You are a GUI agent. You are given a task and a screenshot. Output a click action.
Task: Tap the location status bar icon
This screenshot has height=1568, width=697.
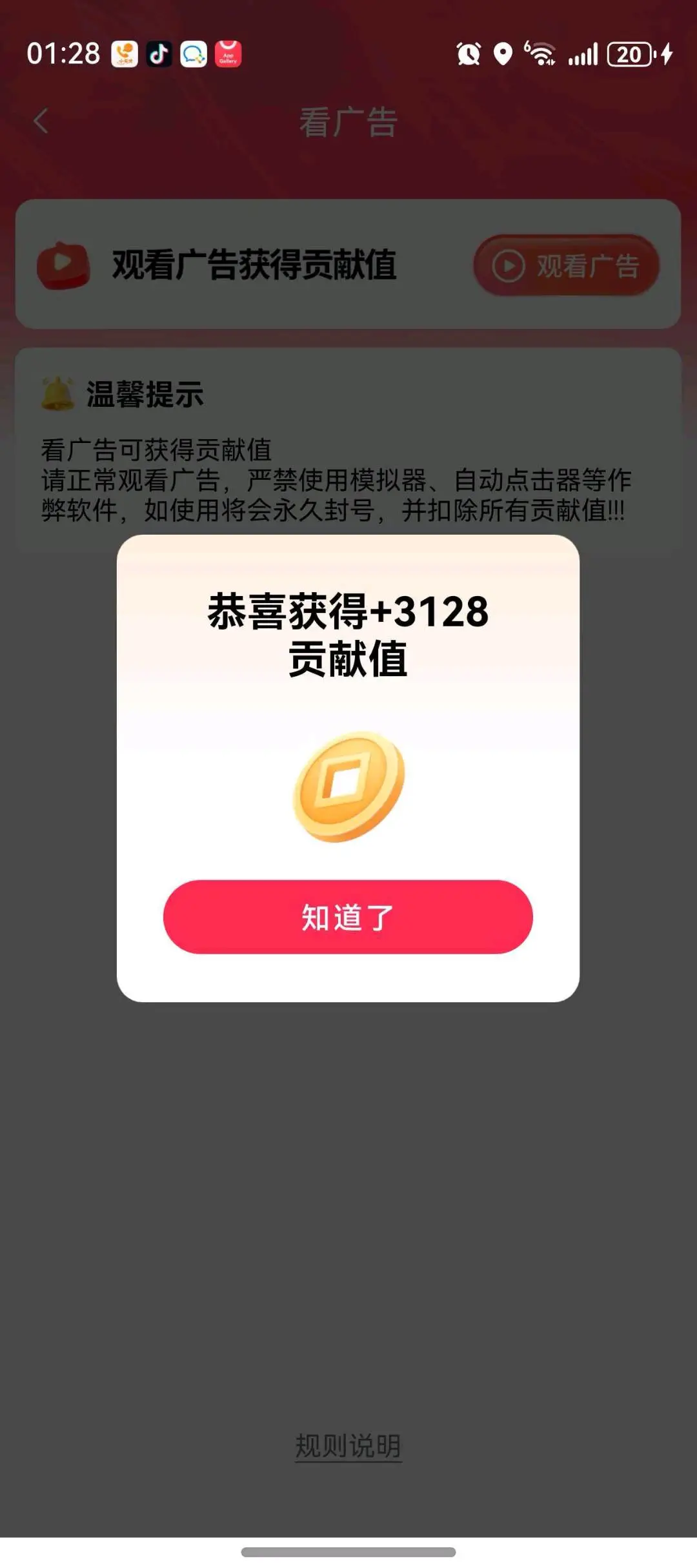[x=504, y=55]
